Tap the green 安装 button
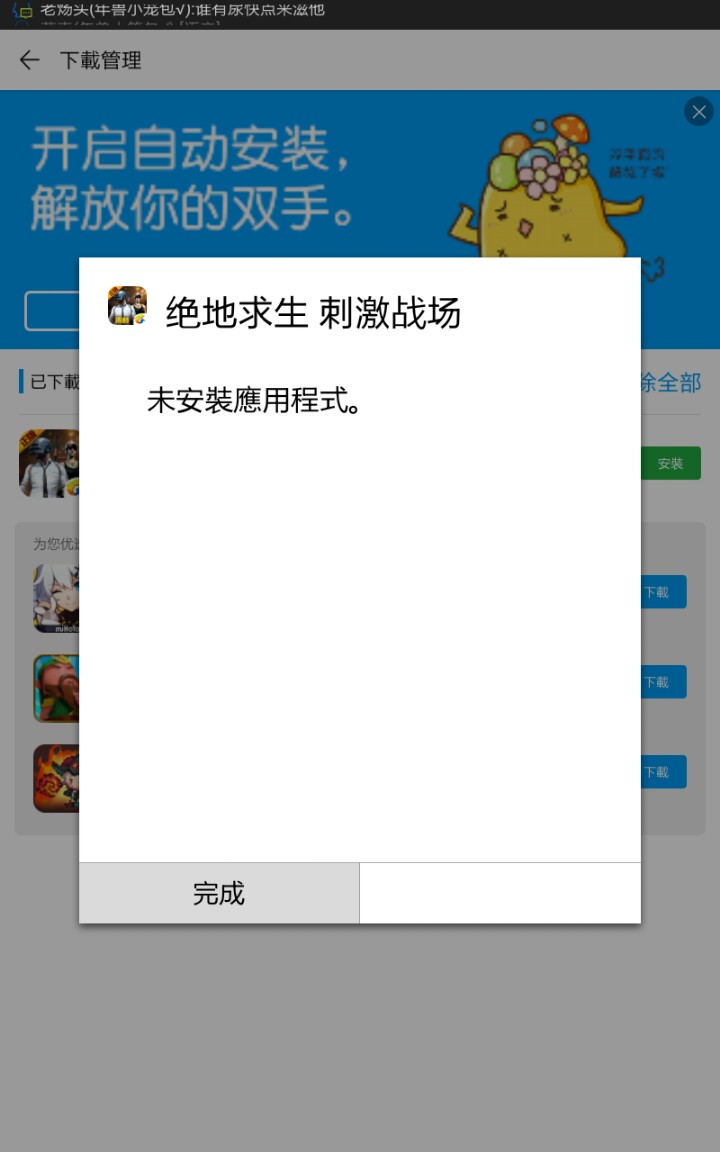The image size is (720, 1152). tap(670, 464)
